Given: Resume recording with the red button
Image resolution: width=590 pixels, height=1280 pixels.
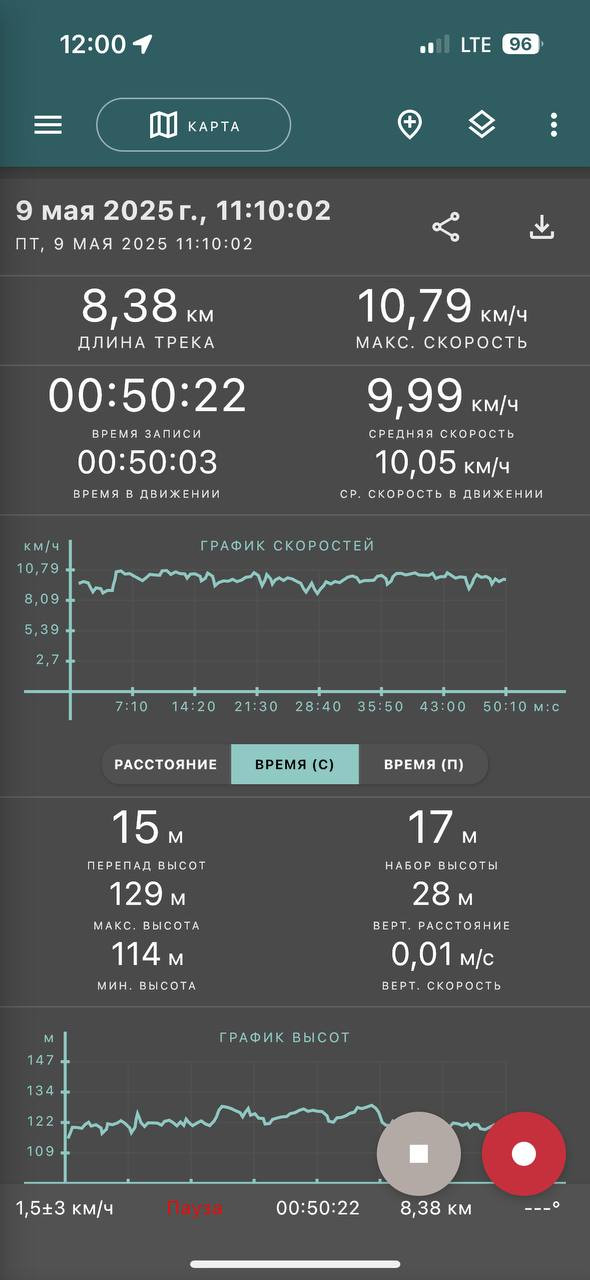Looking at the screenshot, I should tap(524, 1154).
